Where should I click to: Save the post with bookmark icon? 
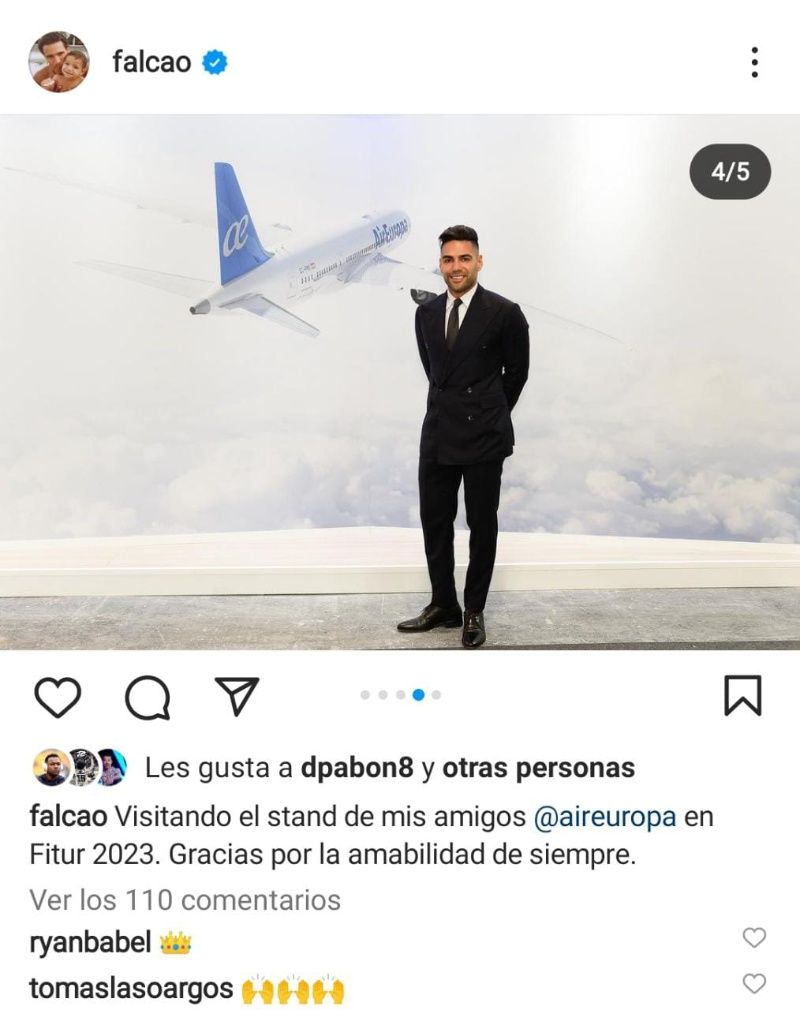(x=742, y=696)
